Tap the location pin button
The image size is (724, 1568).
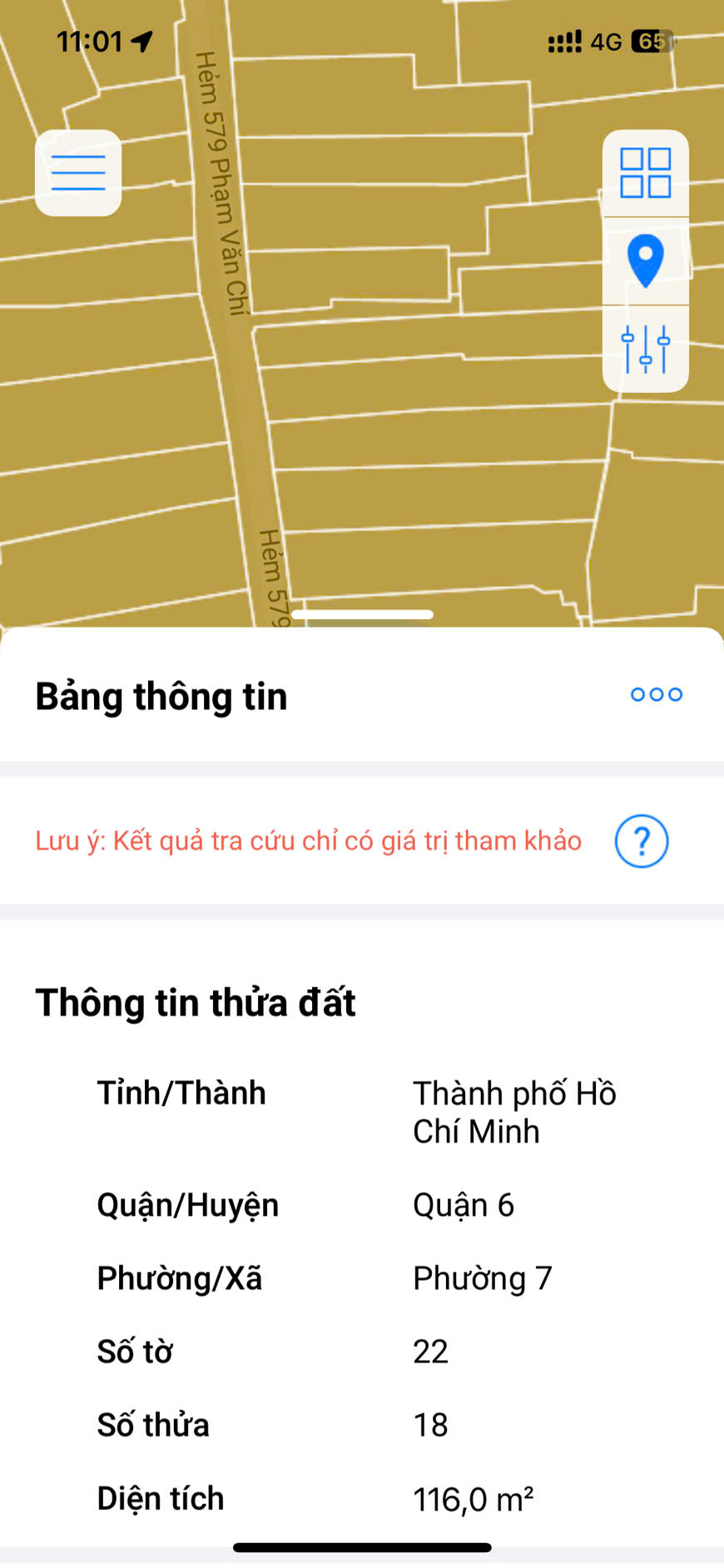(x=646, y=261)
